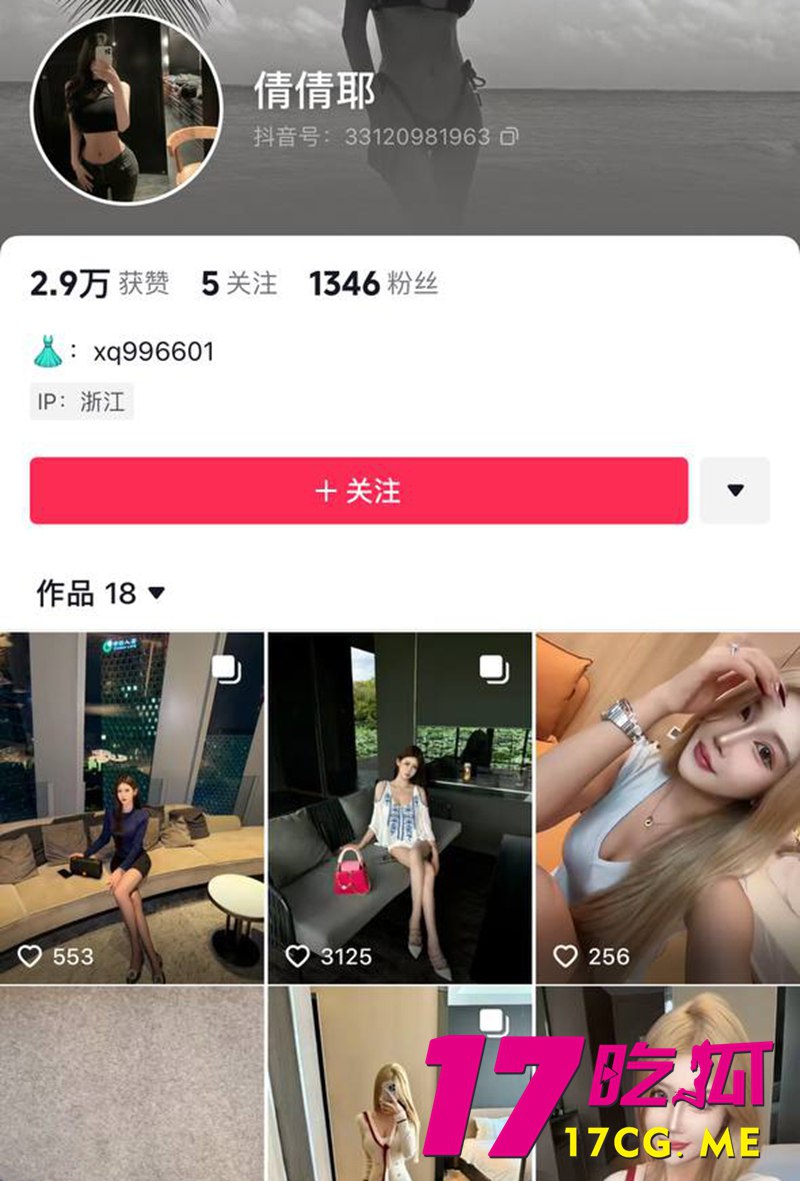
Task: Open the post with 553 likes
Action: coord(132,807)
